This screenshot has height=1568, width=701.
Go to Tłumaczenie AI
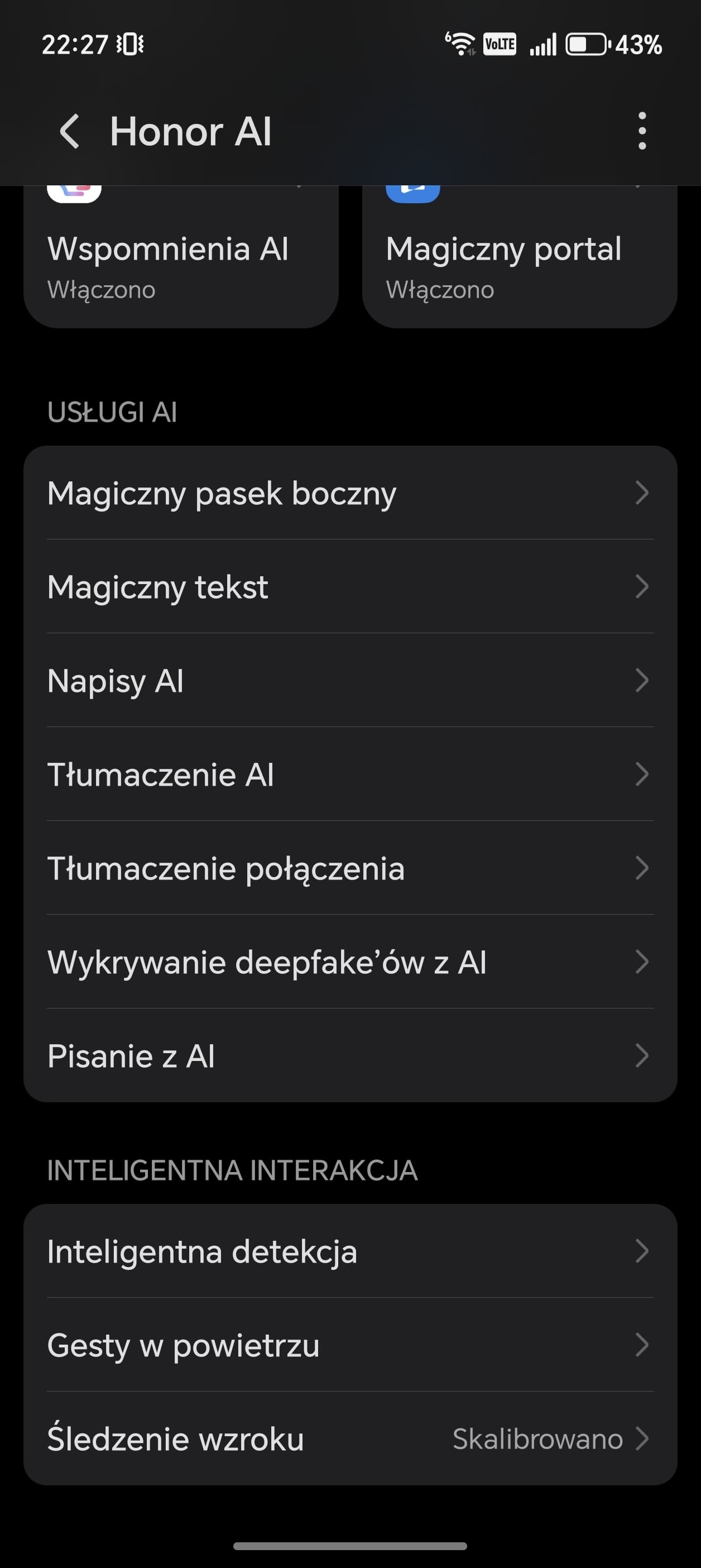(x=350, y=775)
